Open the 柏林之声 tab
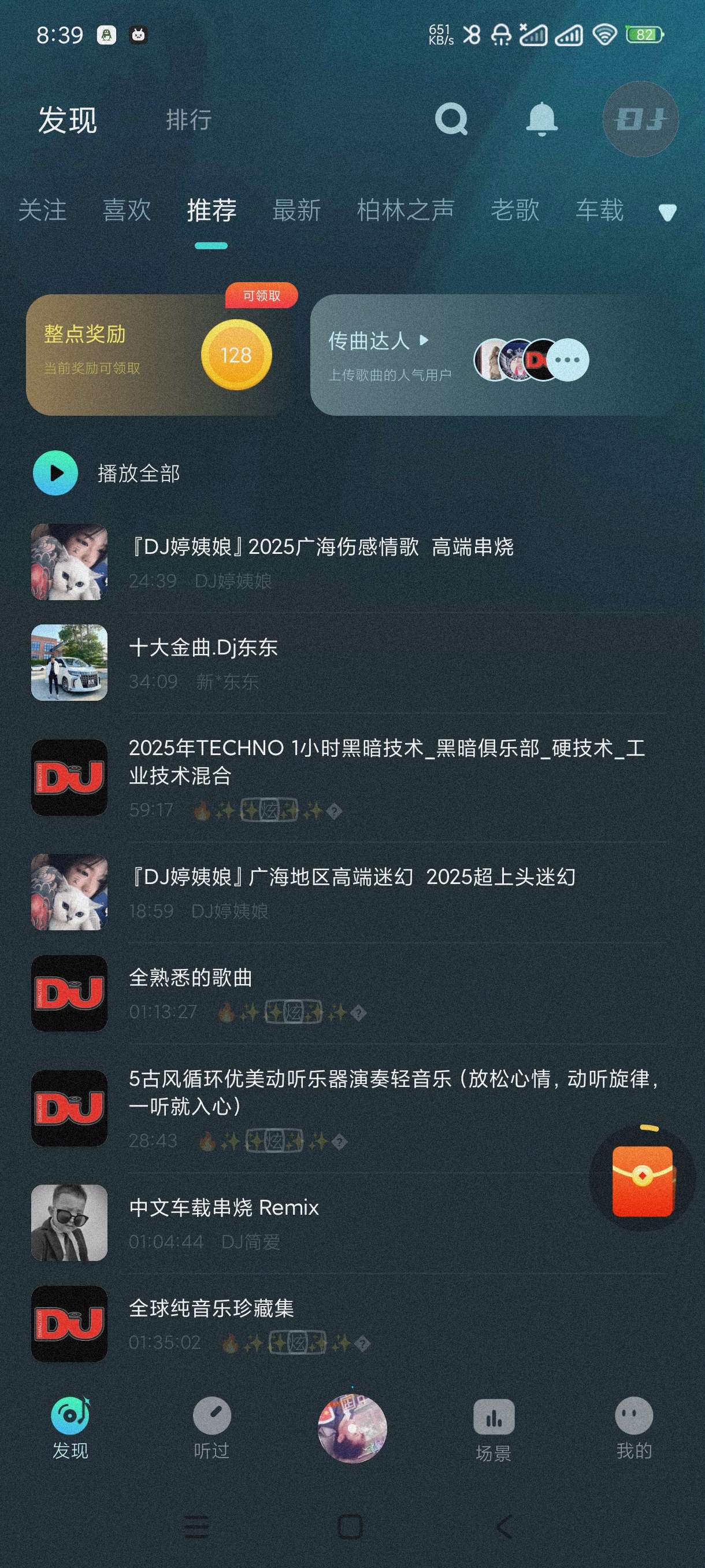 (405, 210)
